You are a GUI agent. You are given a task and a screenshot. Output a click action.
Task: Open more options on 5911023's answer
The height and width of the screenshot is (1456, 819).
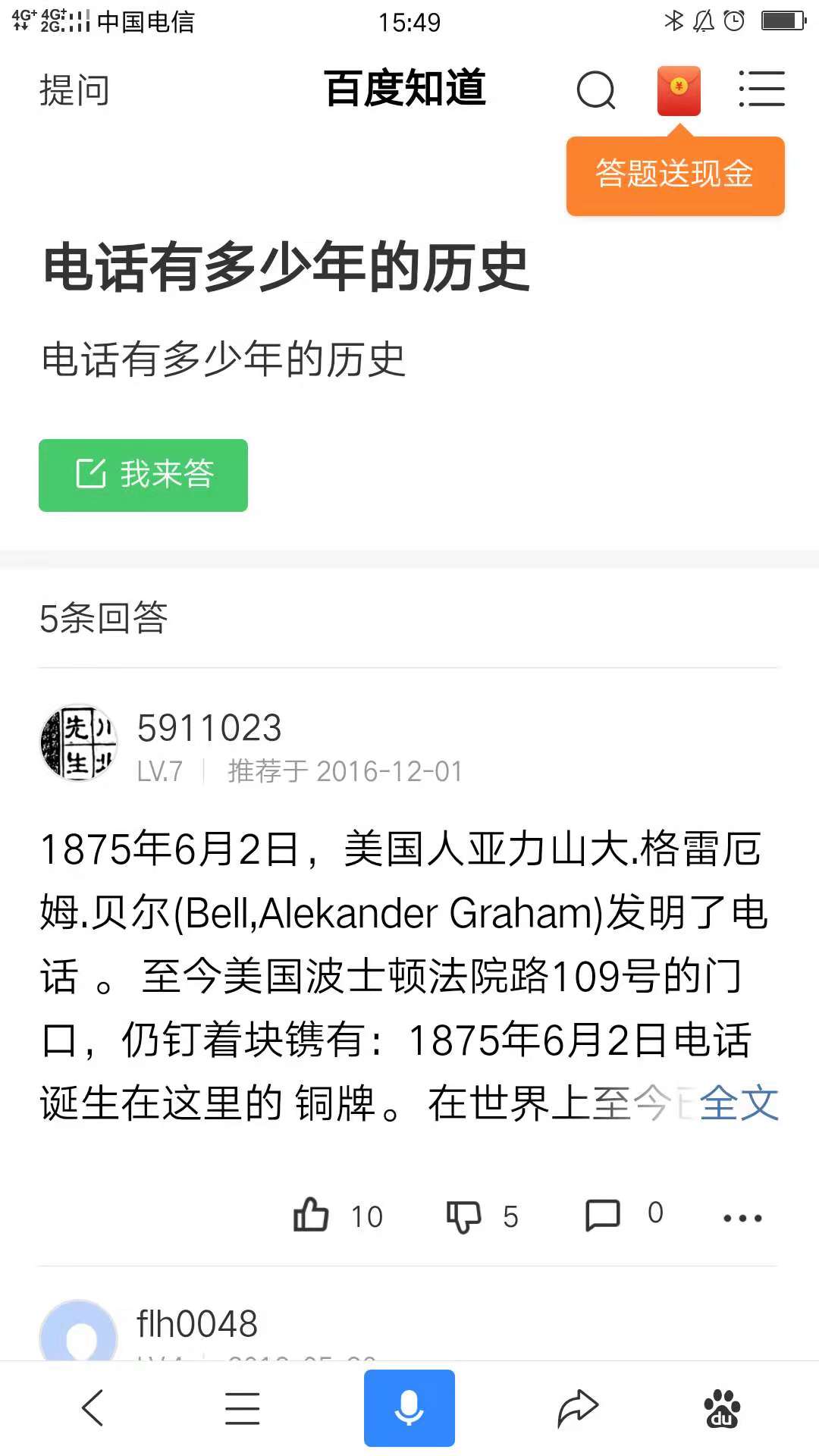tap(742, 1218)
